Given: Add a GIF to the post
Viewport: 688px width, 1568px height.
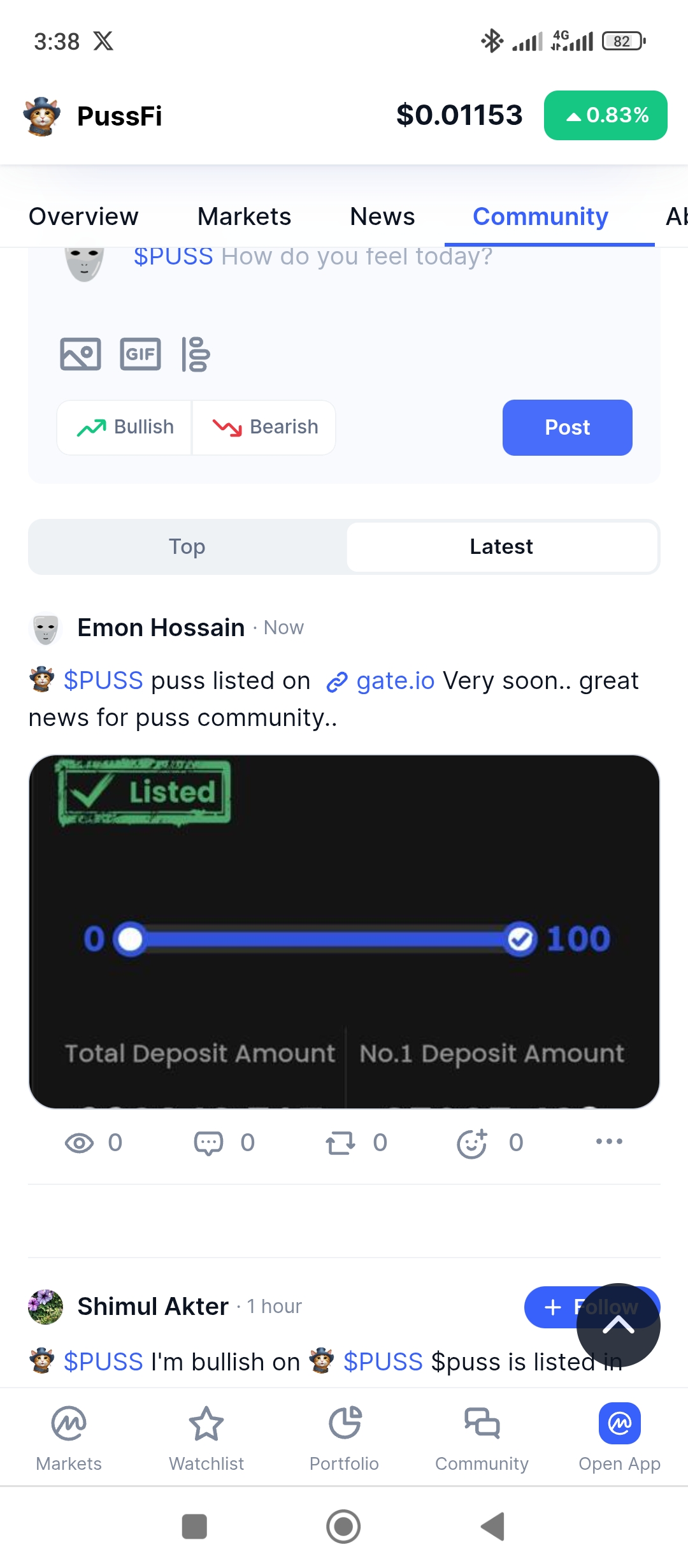Looking at the screenshot, I should [140, 354].
